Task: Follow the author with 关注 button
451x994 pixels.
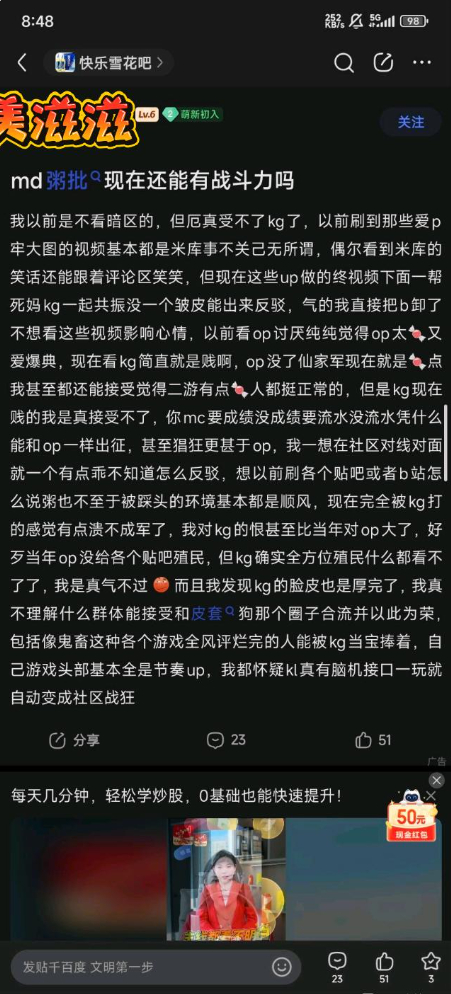Action: [x=410, y=122]
